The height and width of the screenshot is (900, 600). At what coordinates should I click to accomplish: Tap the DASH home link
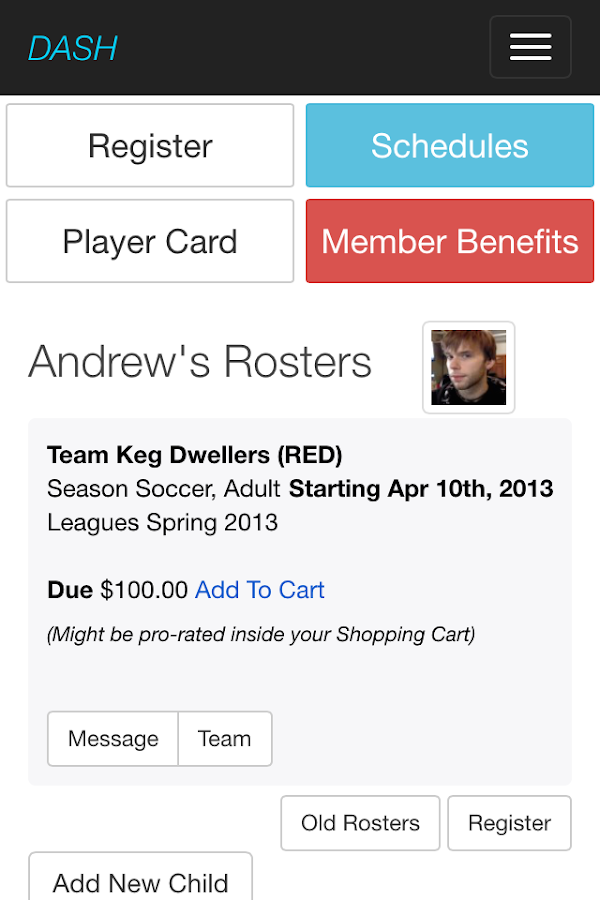pyautogui.click(x=73, y=48)
